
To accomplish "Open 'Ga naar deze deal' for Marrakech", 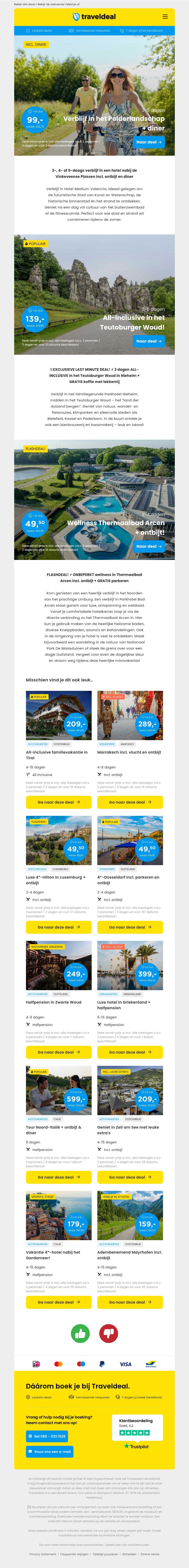I will pyautogui.click(x=130, y=802).
